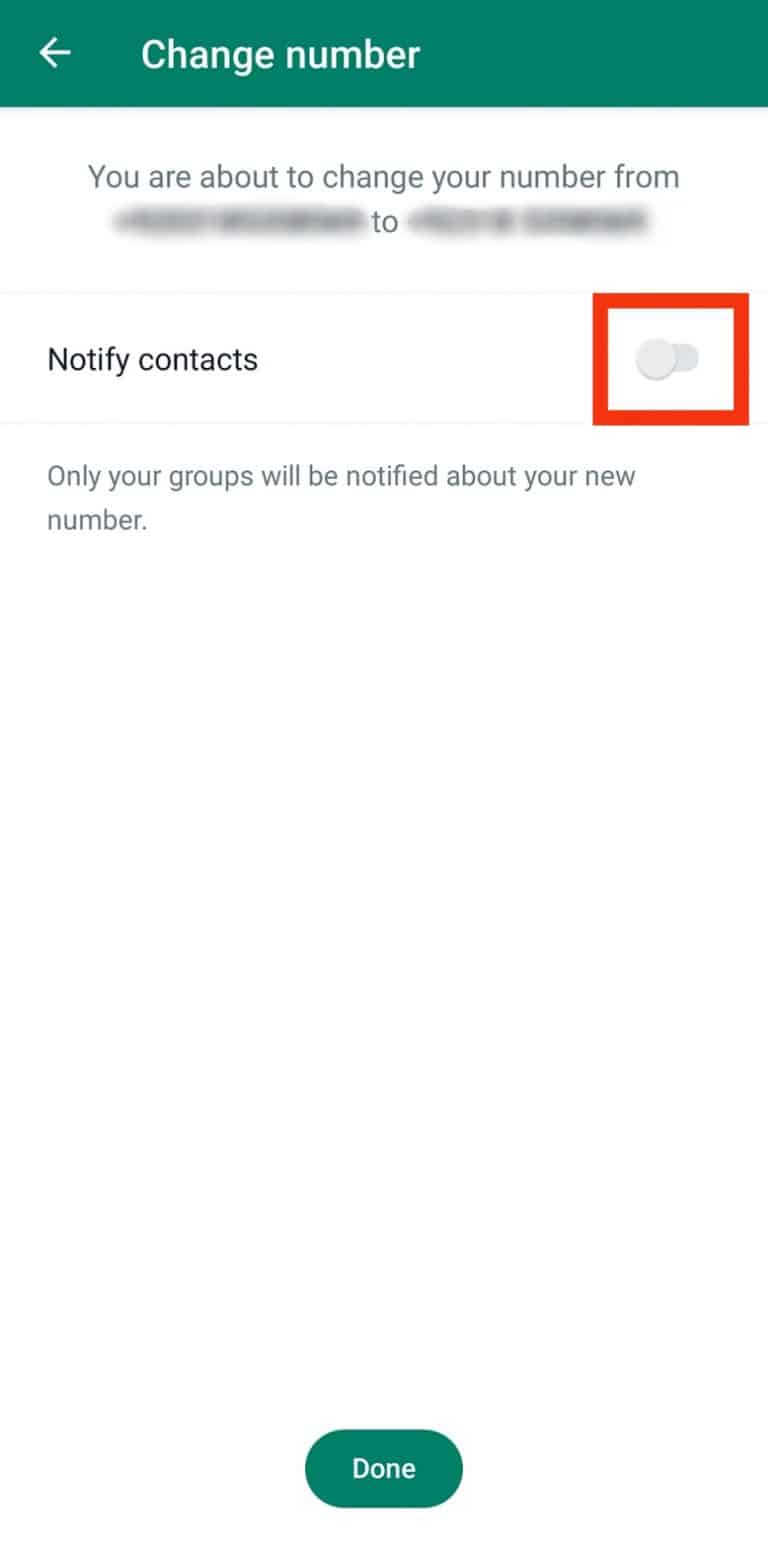This screenshot has width=768, height=1543.
Task: Select the left-pointing navigation arrow
Action: [54, 53]
